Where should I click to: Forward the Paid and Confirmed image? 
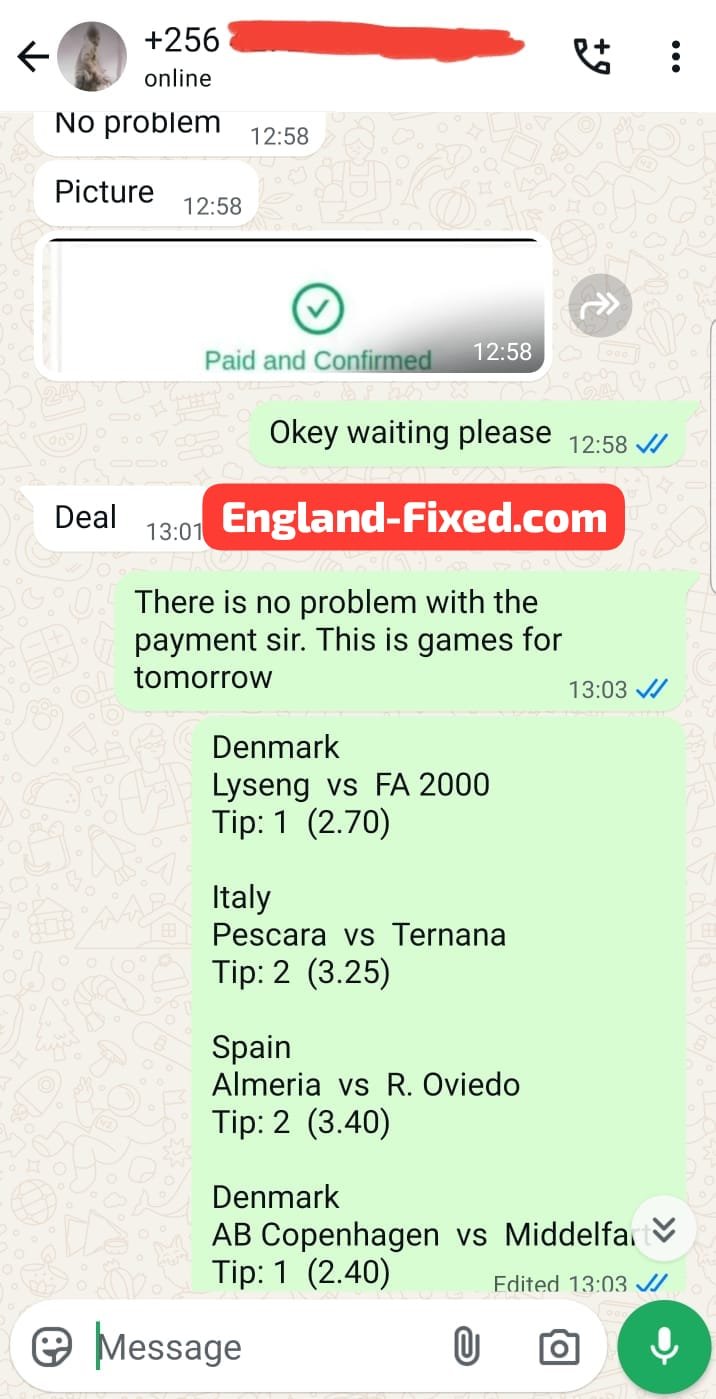pyautogui.click(x=600, y=305)
